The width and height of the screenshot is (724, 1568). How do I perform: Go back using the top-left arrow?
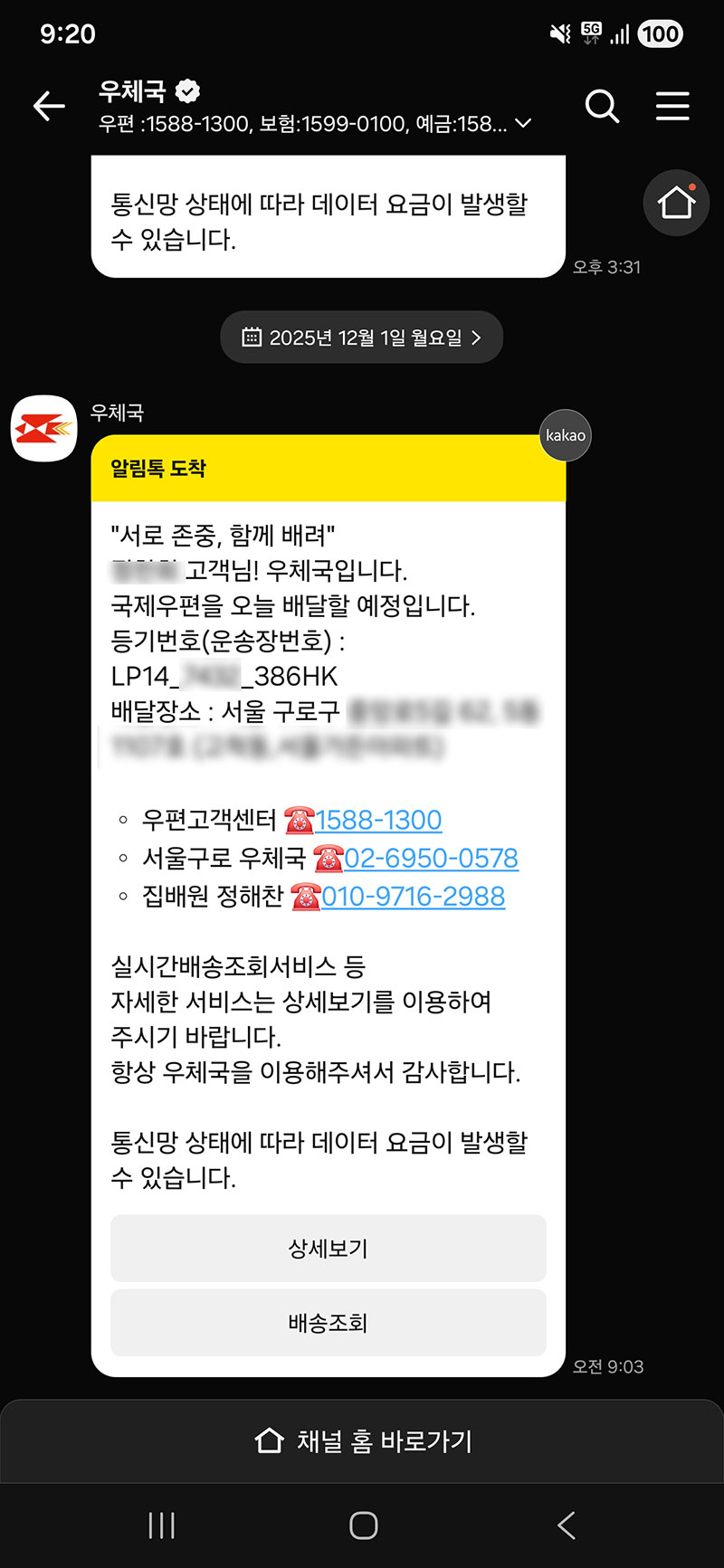[49, 107]
